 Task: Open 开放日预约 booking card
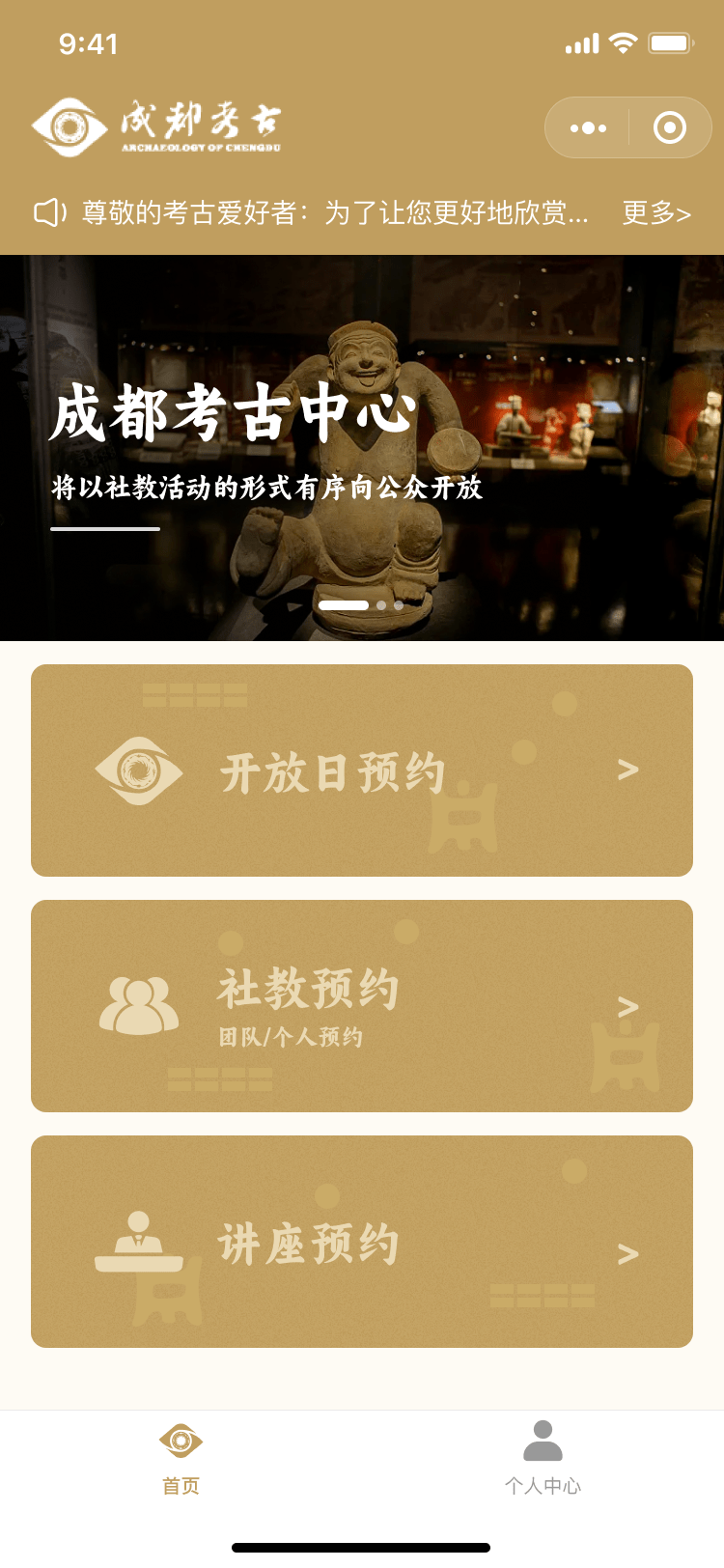[x=362, y=770]
